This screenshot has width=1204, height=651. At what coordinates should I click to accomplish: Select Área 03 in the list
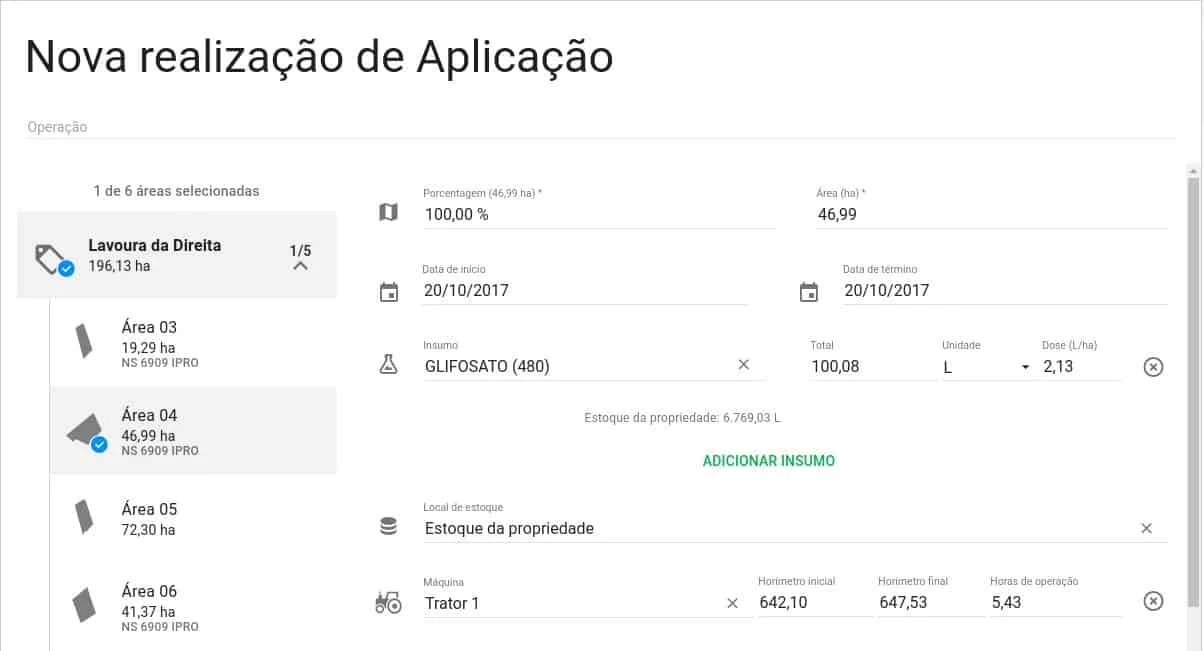[x=192, y=343]
